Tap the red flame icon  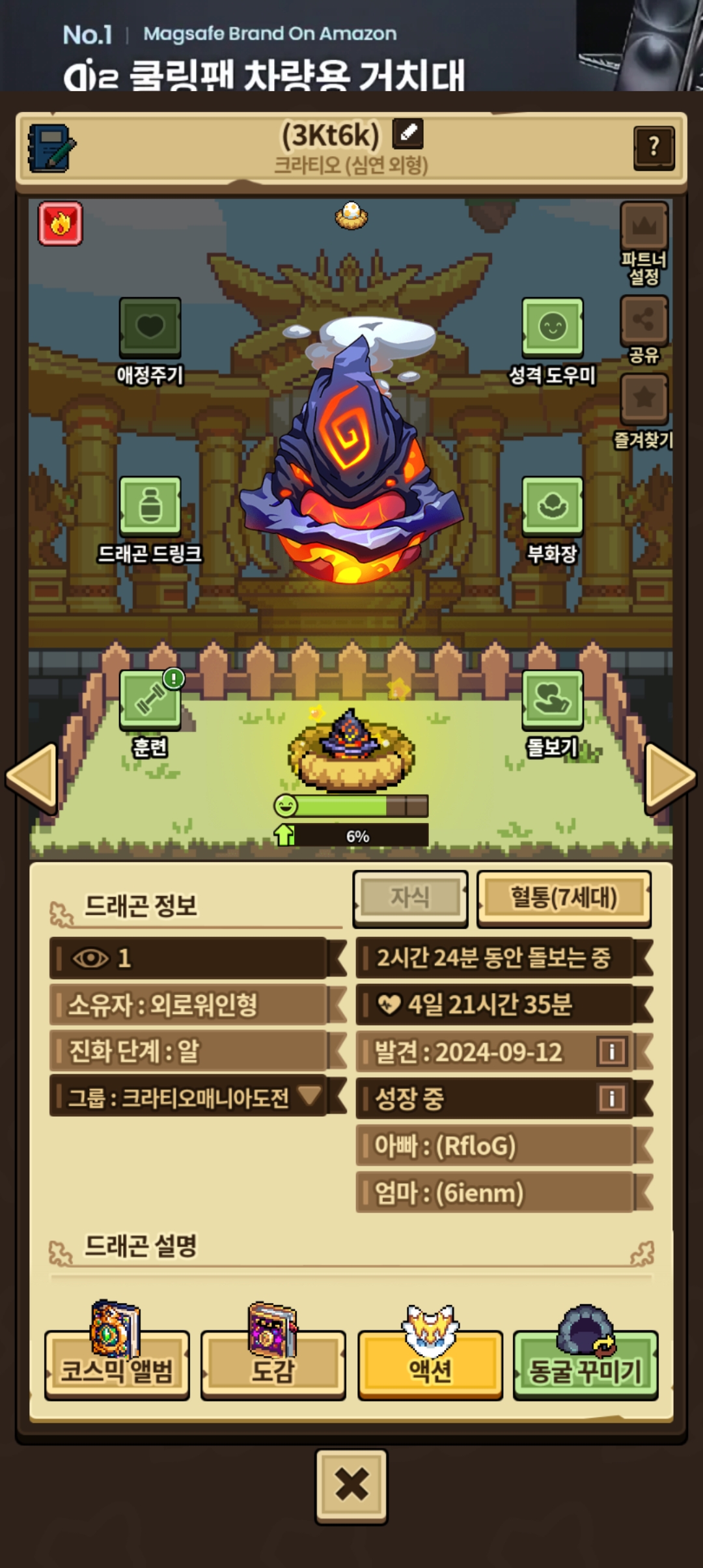(x=61, y=223)
